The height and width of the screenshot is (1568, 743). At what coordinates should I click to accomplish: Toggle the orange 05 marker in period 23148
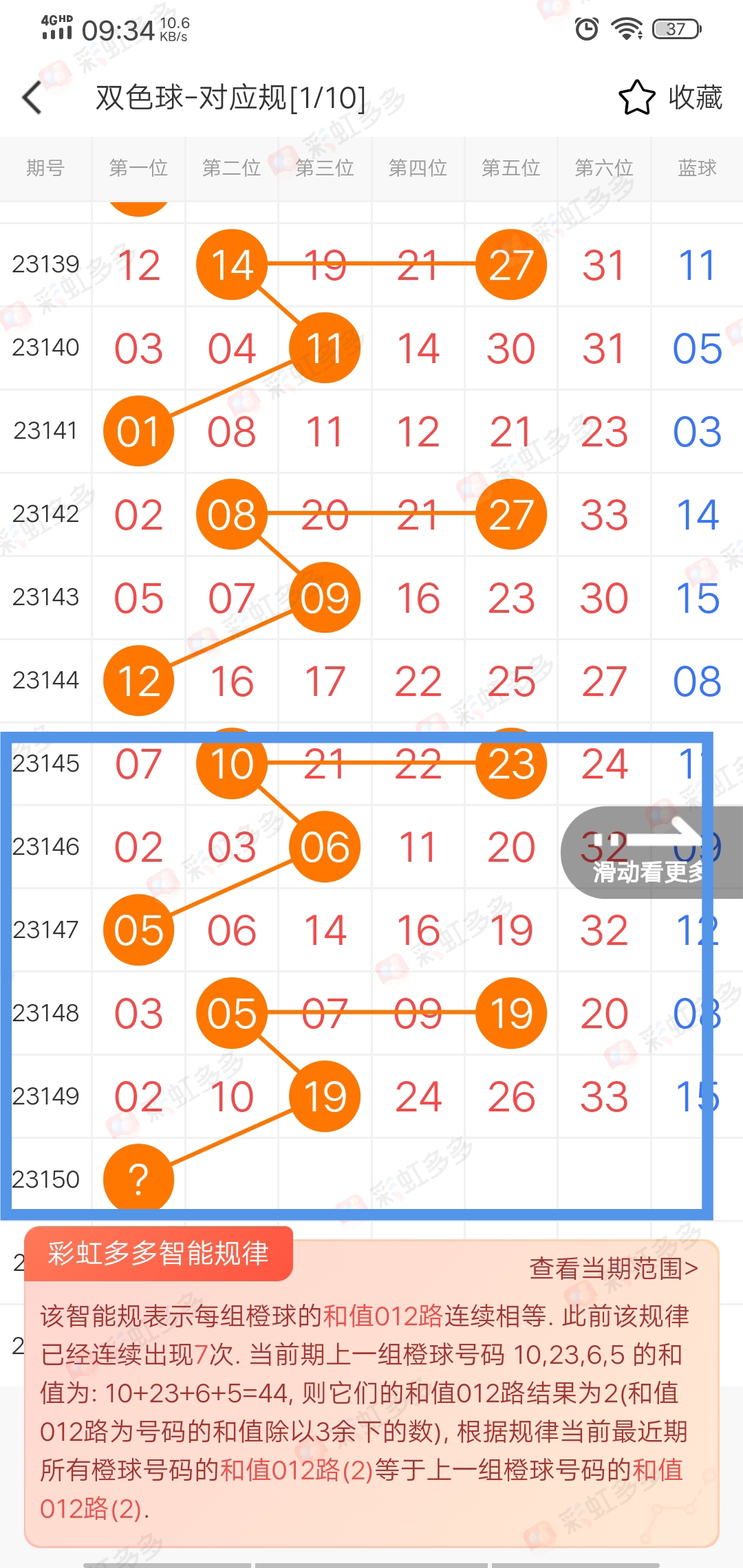pos(232,1012)
